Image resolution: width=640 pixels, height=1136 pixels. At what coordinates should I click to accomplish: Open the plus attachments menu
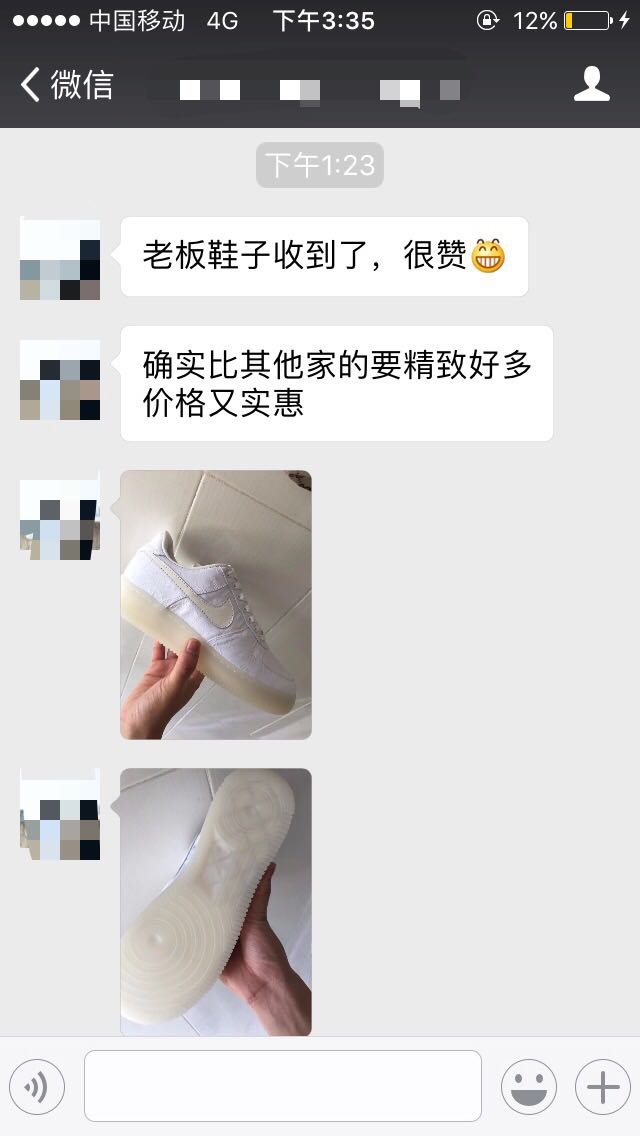pyautogui.click(x=603, y=1087)
